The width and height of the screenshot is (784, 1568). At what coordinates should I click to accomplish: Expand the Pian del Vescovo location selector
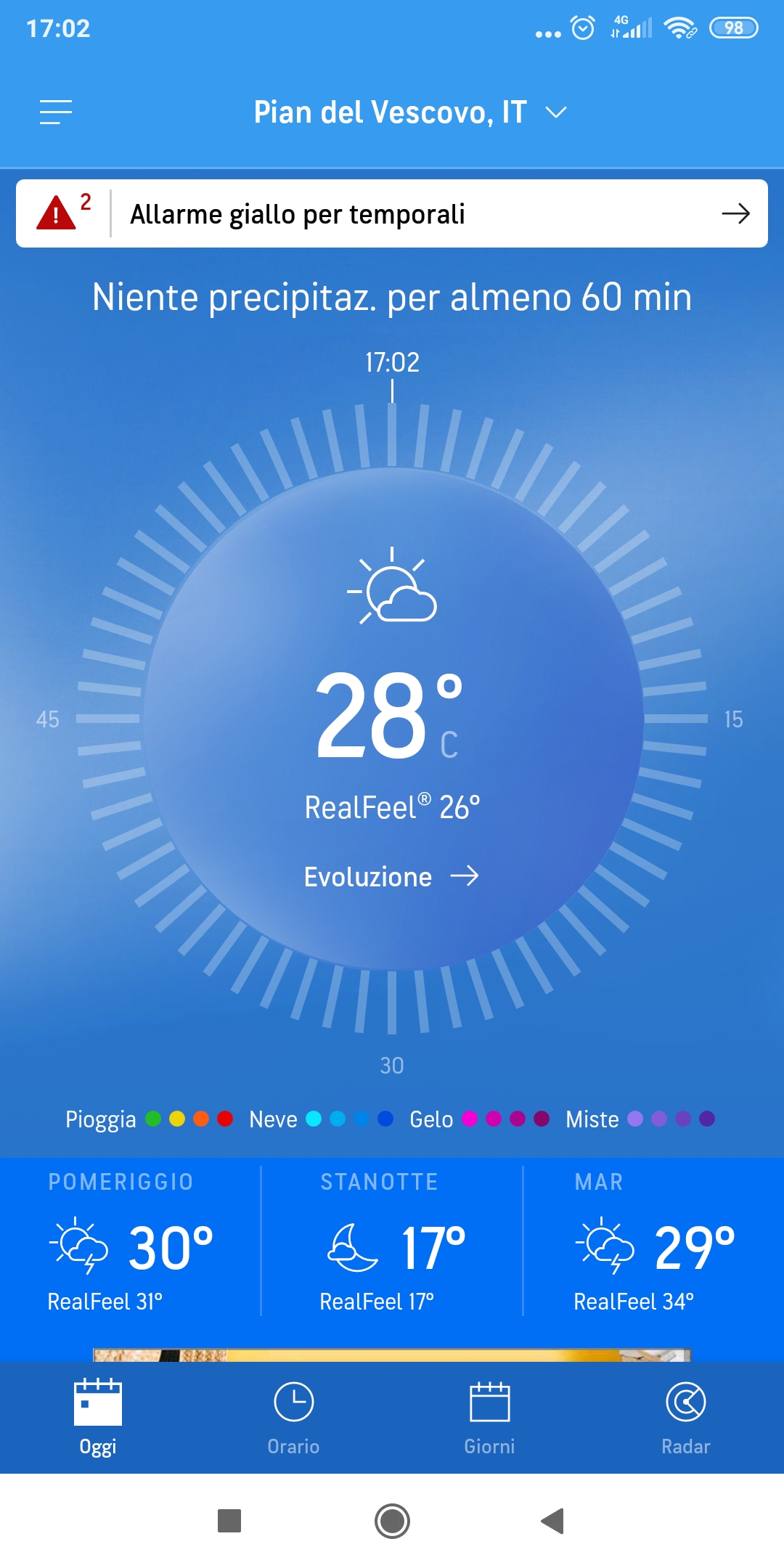tap(410, 113)
